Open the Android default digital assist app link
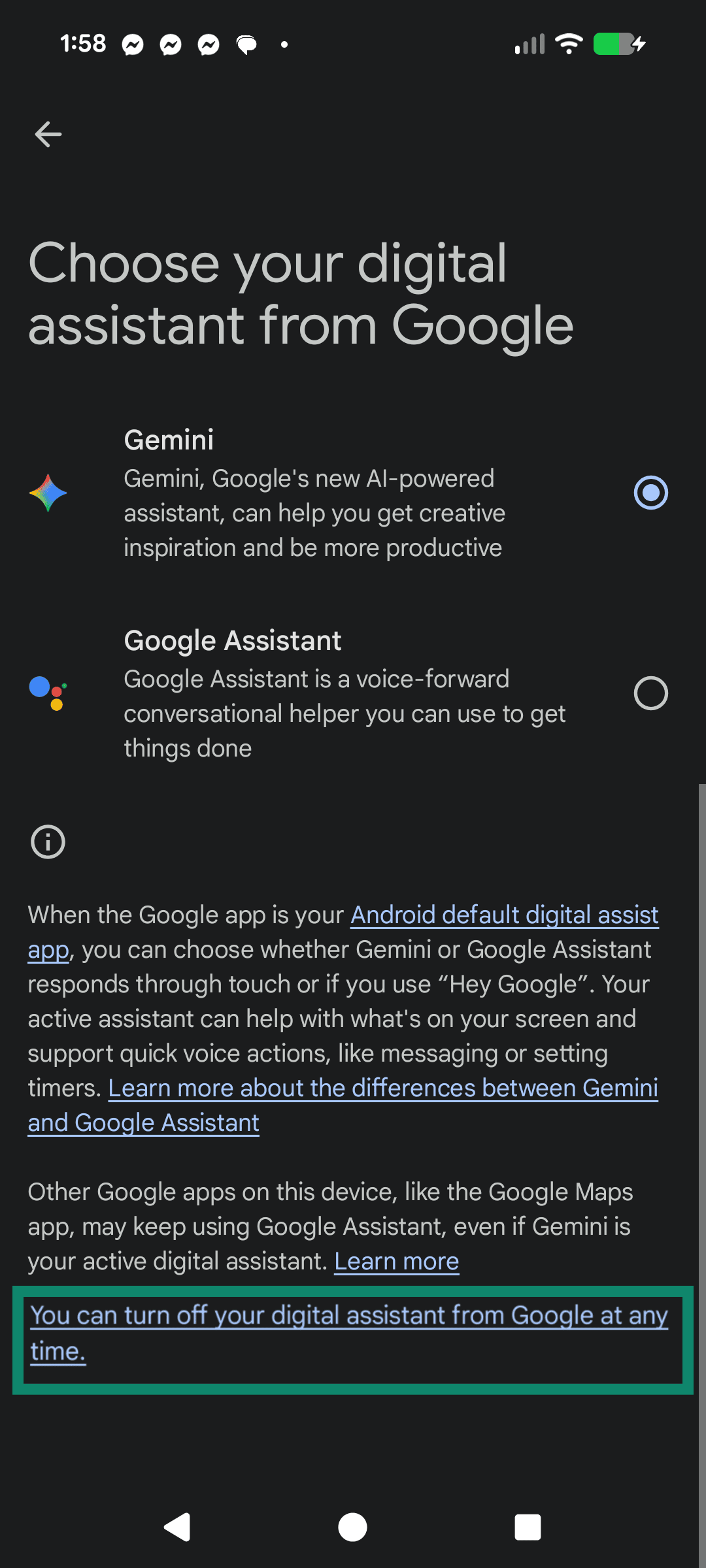The image size is (706, 1568). click(x=505, y=915)
